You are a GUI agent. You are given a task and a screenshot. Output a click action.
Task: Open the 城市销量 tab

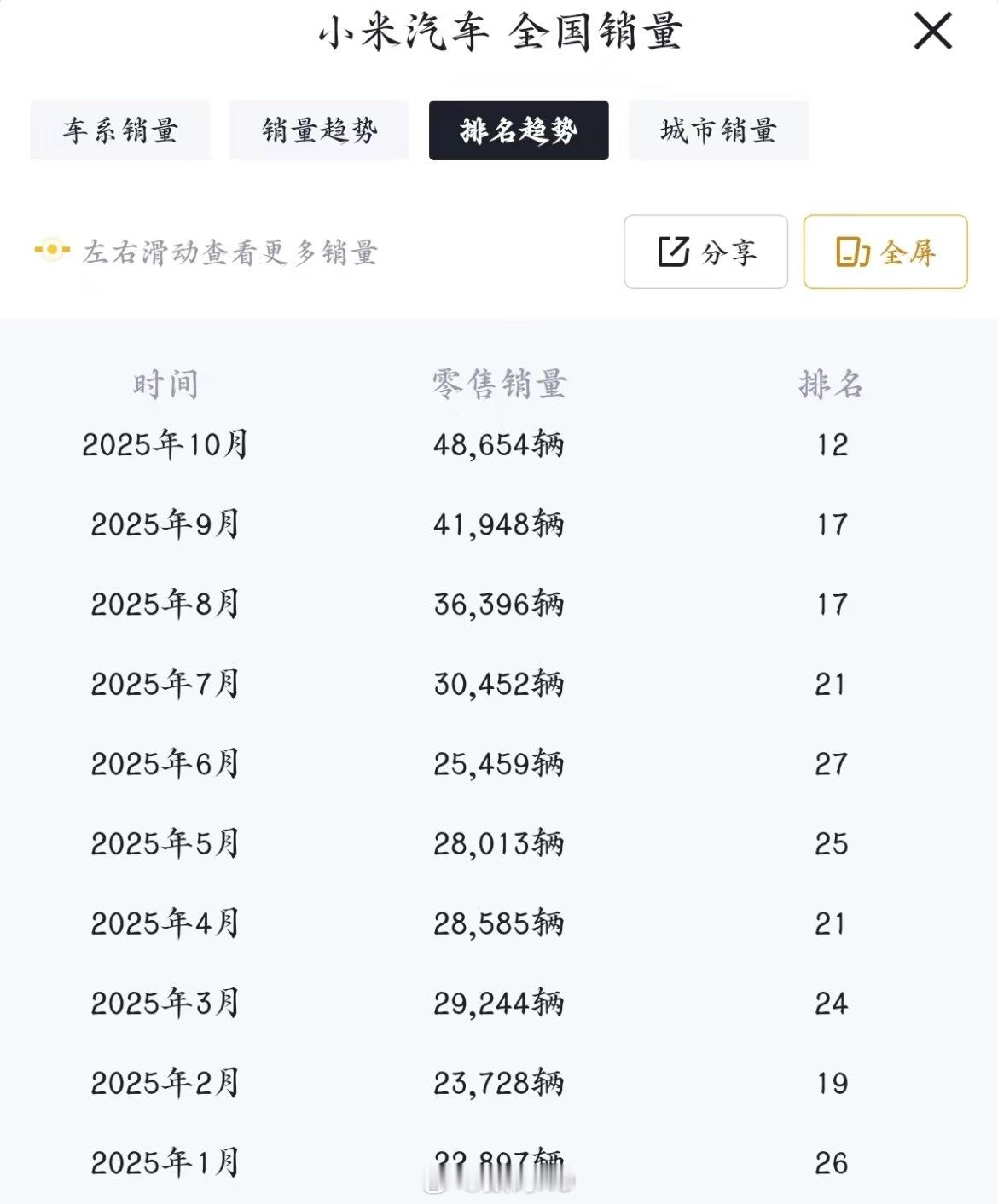[717, 130]
